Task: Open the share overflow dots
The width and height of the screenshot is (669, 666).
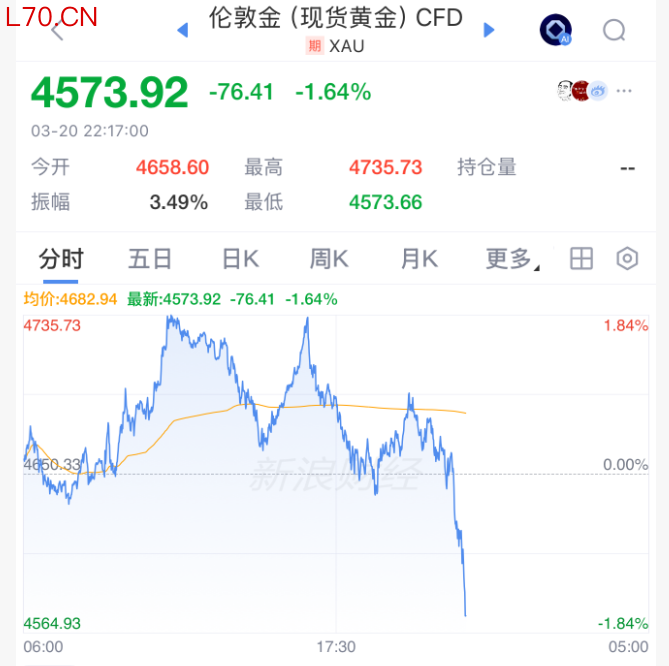Action: pos(625,91)
